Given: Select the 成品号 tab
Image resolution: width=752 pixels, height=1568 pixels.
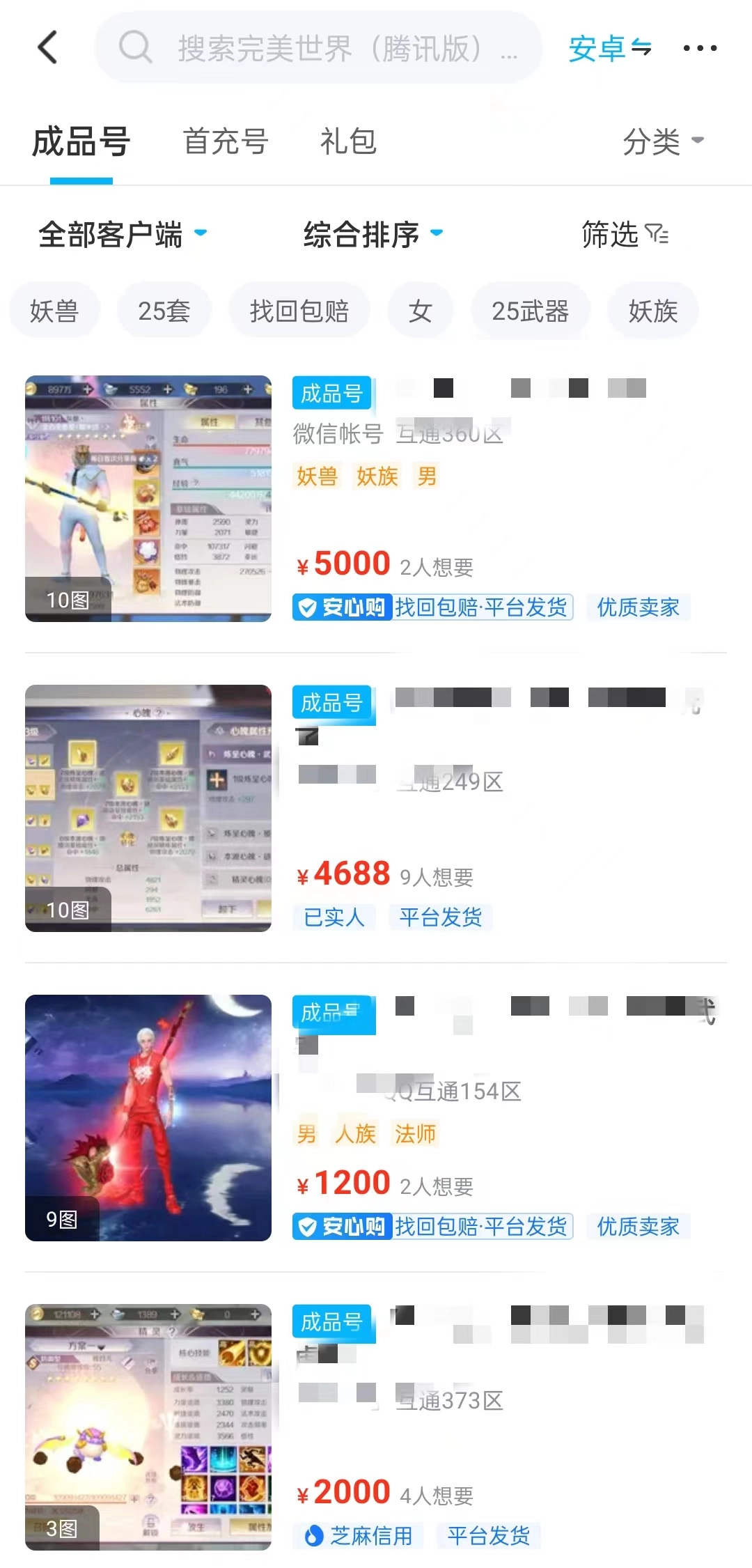Looking at the screenshot, I should tap(81, 141).
